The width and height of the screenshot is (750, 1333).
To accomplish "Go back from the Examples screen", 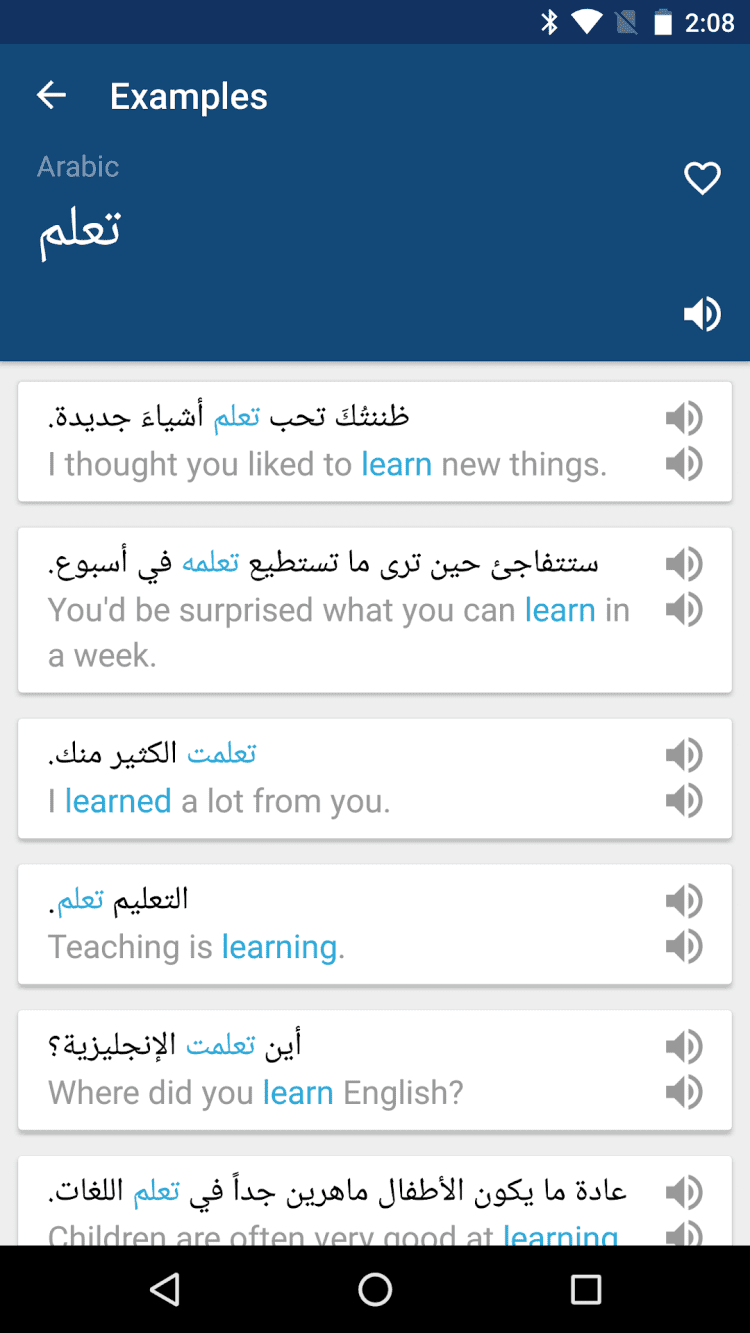I will 51,96.
